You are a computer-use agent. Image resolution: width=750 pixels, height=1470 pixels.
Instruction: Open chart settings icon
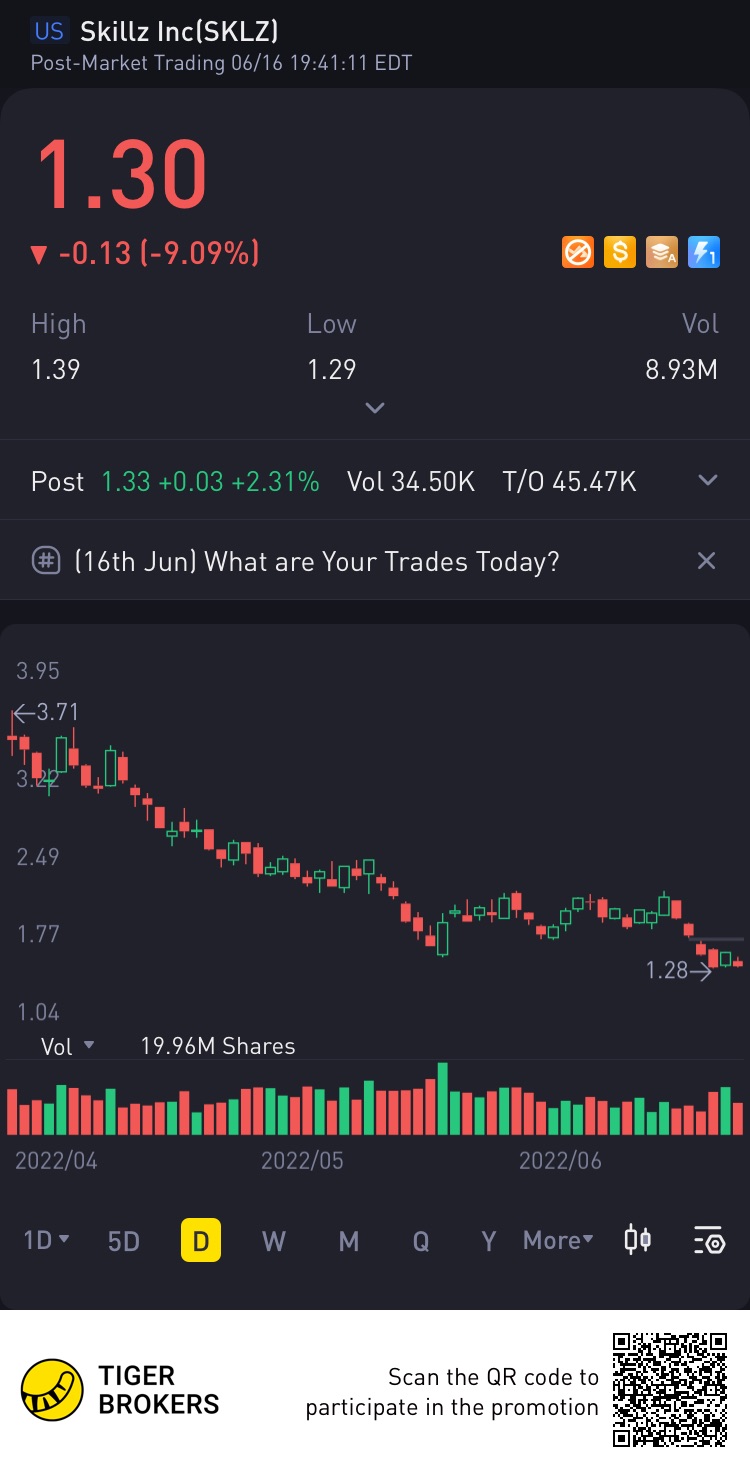[x=708, y=1241]
